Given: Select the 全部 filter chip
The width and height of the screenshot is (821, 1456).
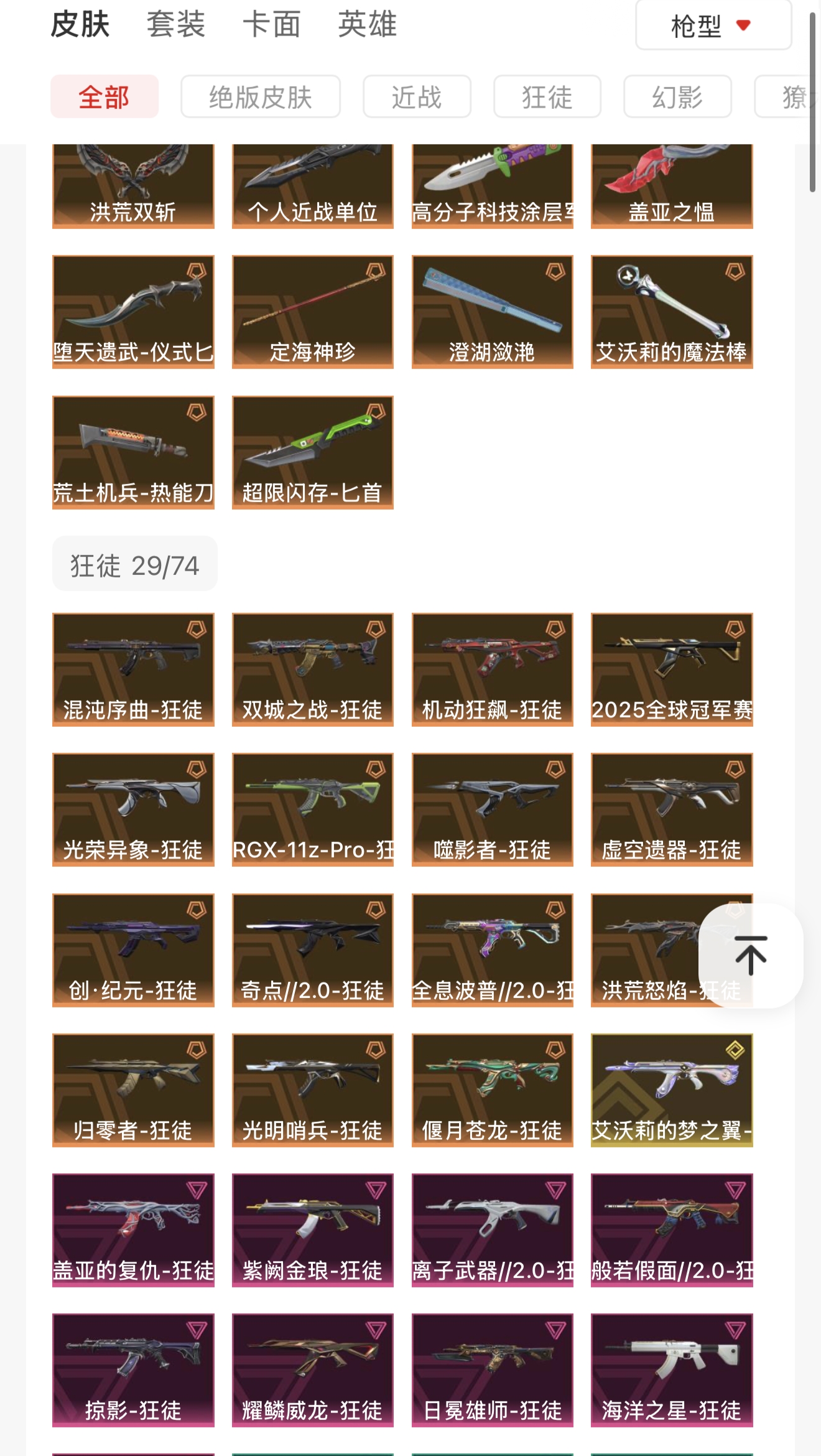Looking at the screenshot, I should [x=104, y=97].
